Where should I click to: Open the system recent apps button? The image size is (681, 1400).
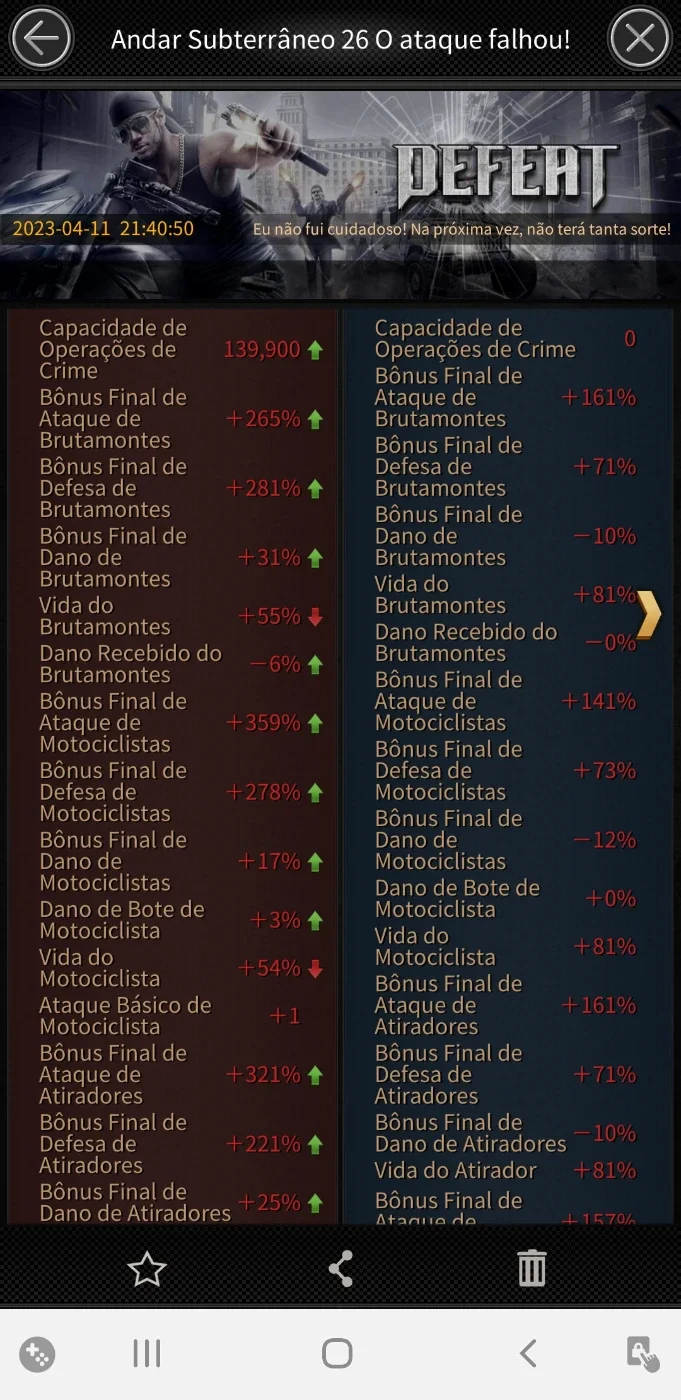pos(147,1354)
